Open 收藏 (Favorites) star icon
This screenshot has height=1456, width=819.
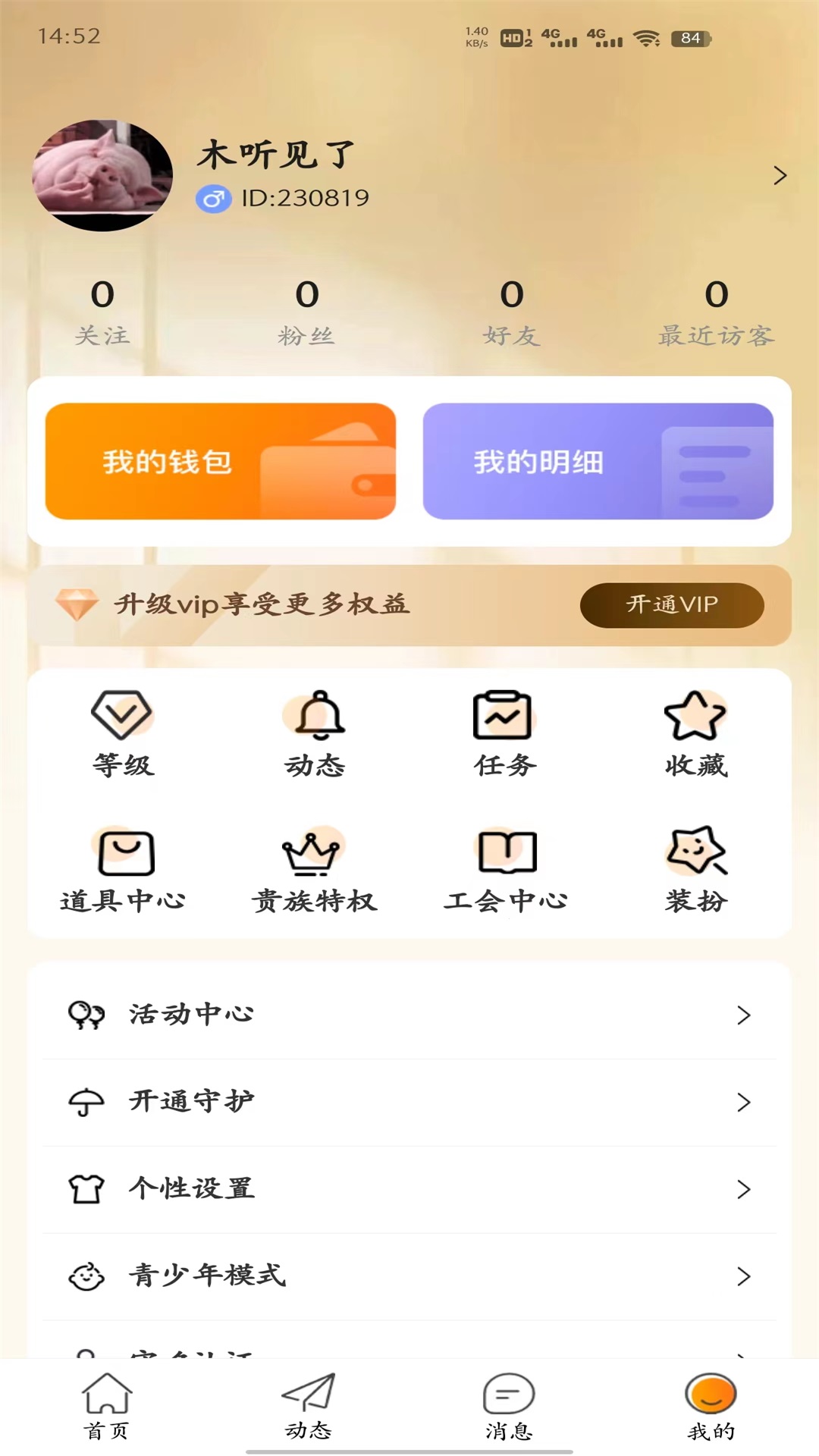pos(695,715)
